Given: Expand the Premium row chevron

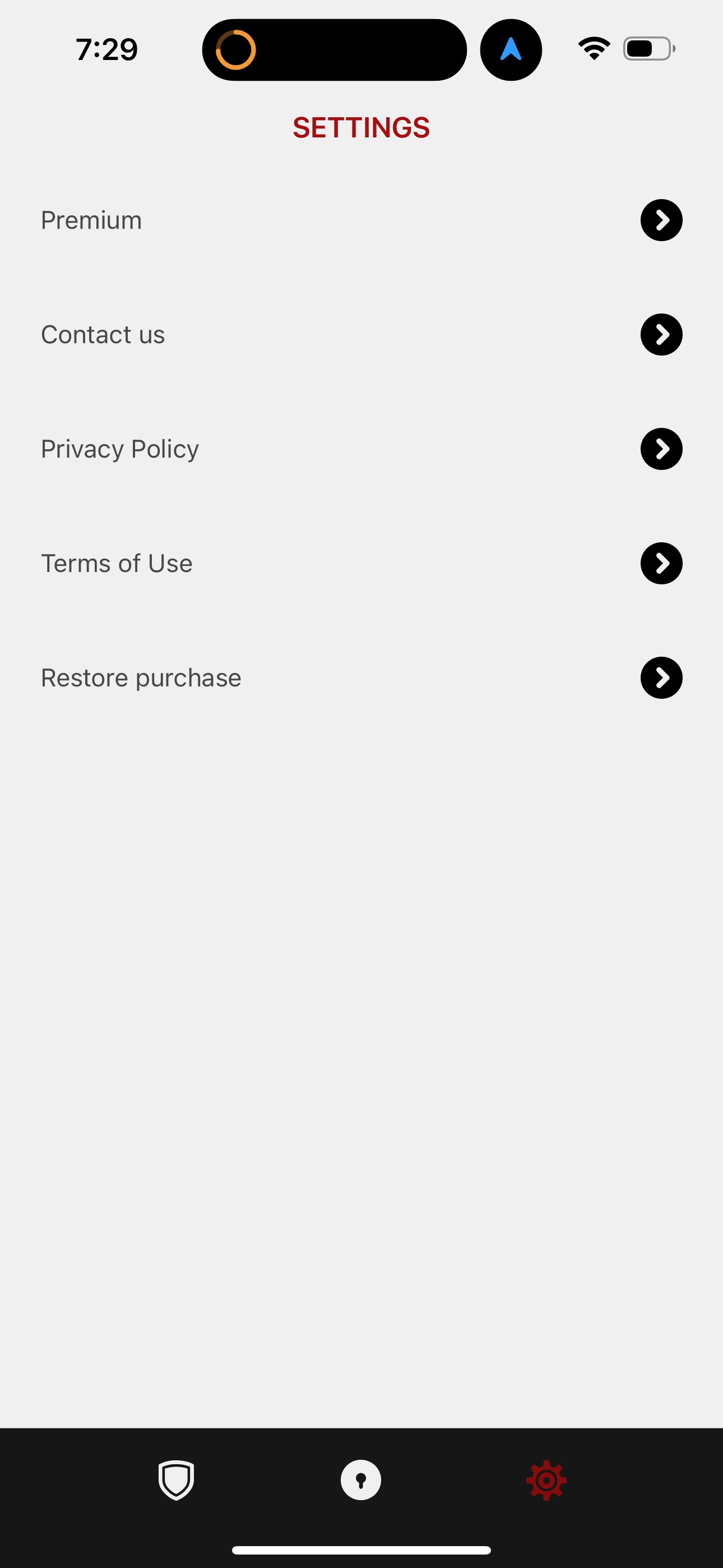Looking at the screenshot, I should tap(661, 220).
